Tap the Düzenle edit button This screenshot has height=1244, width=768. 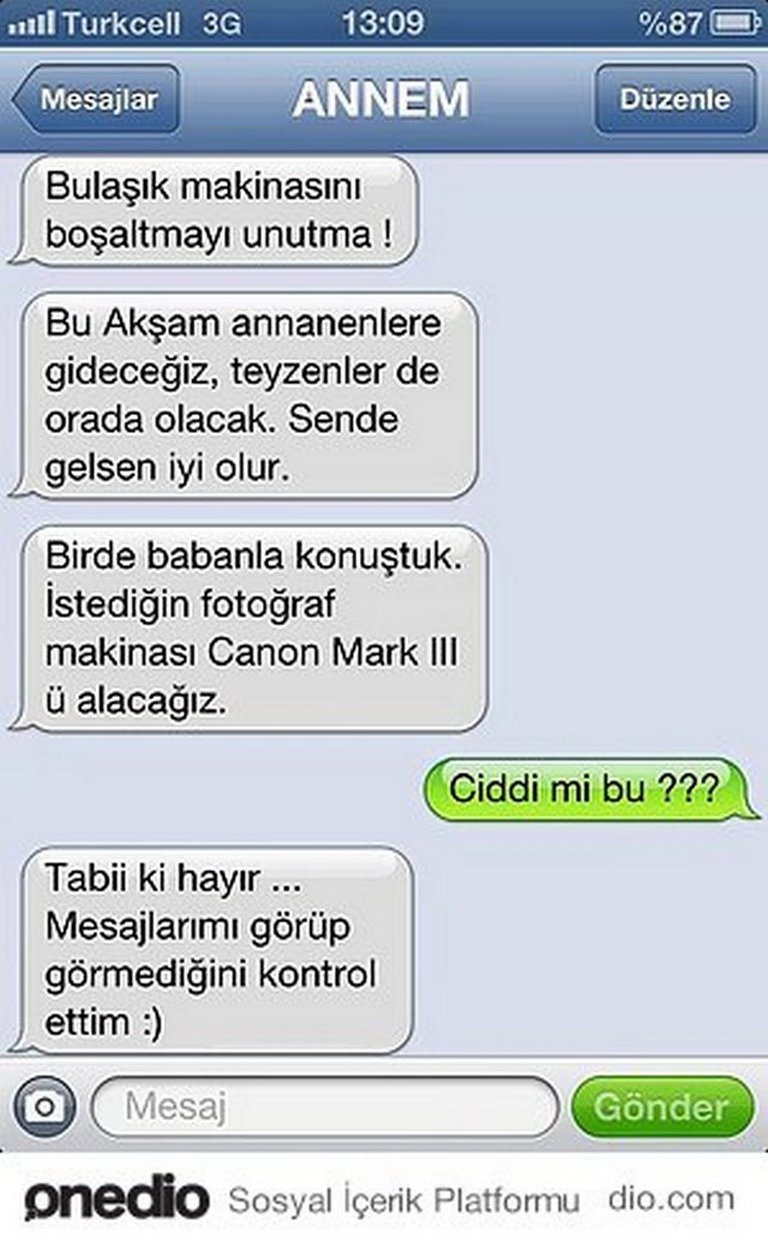(x=675, y=100)
